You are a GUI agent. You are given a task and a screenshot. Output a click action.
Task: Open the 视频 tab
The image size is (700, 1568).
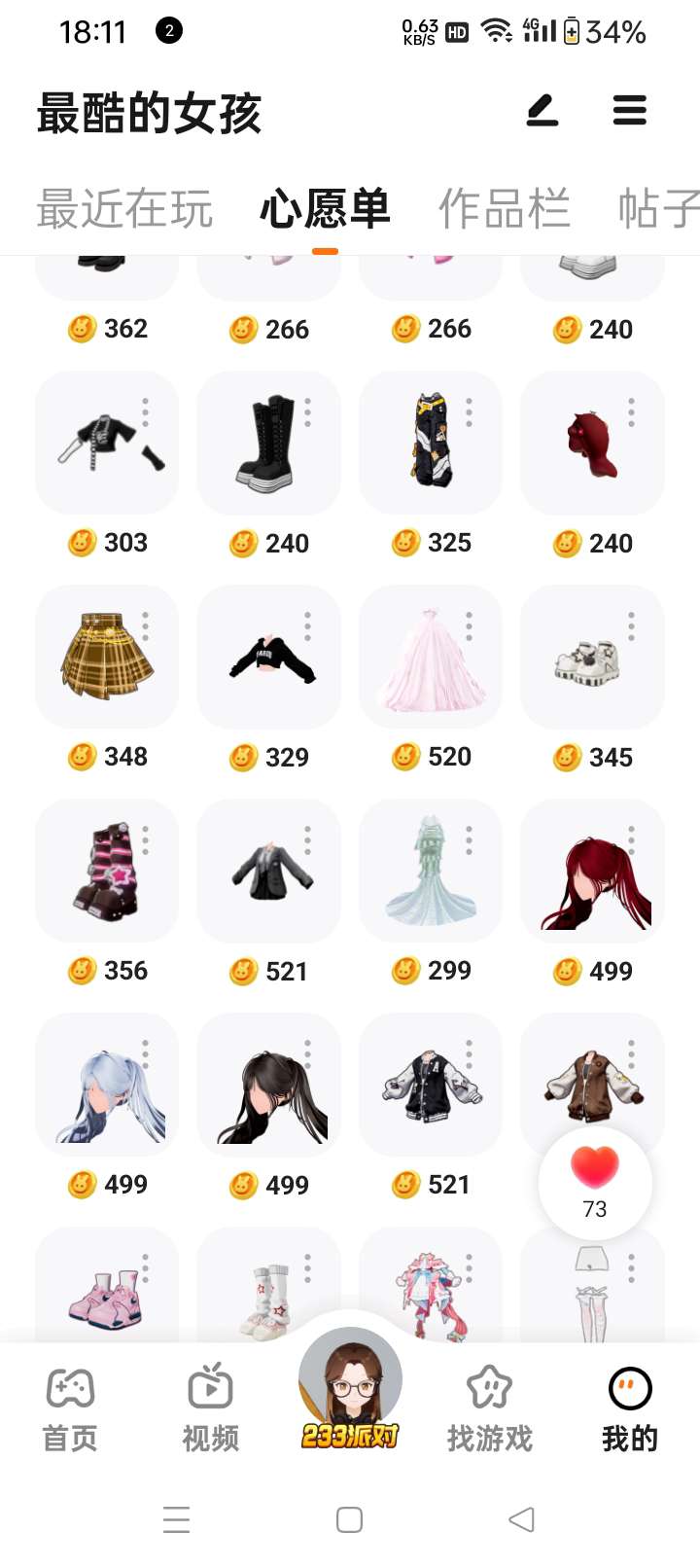(x=210, y=1409)
